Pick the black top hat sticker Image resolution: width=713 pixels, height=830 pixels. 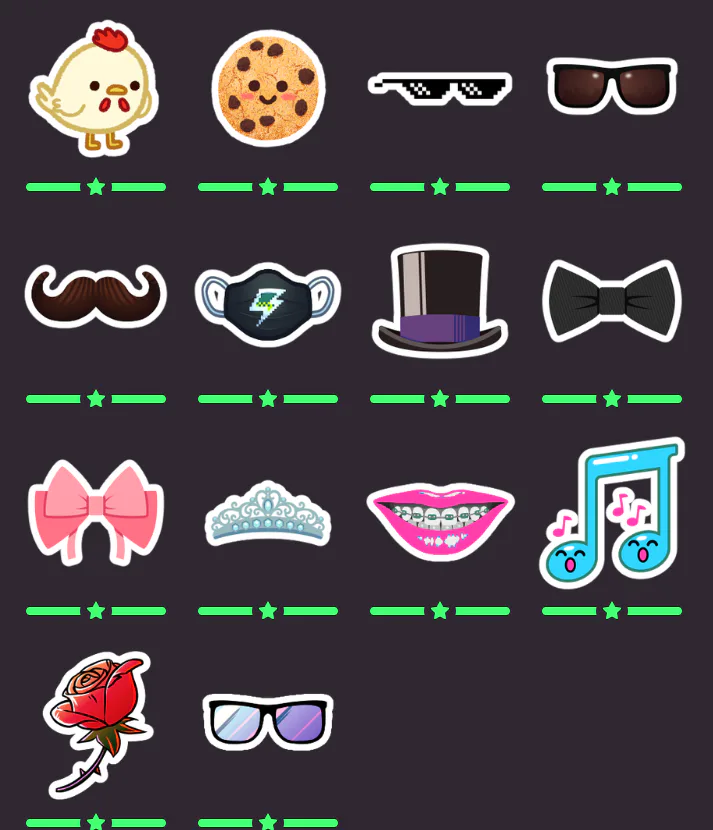[x=440, y=301]
